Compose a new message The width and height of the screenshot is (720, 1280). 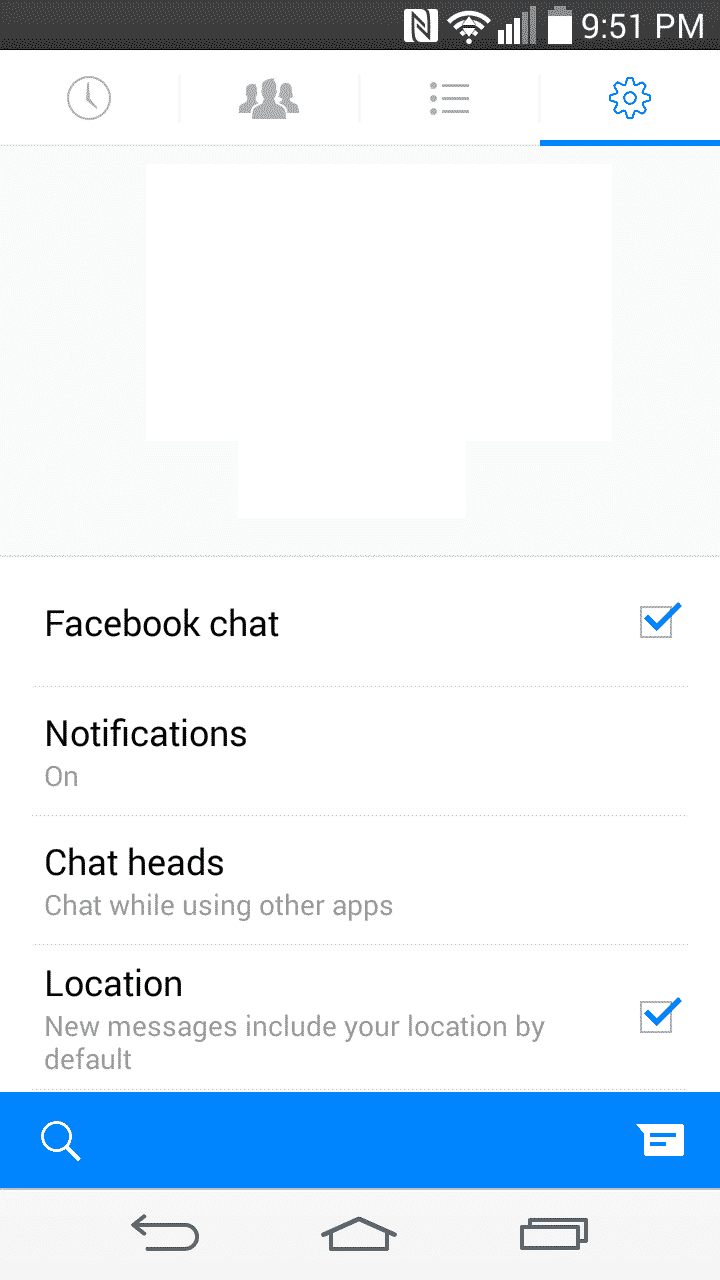click(x=660, y=1140)
